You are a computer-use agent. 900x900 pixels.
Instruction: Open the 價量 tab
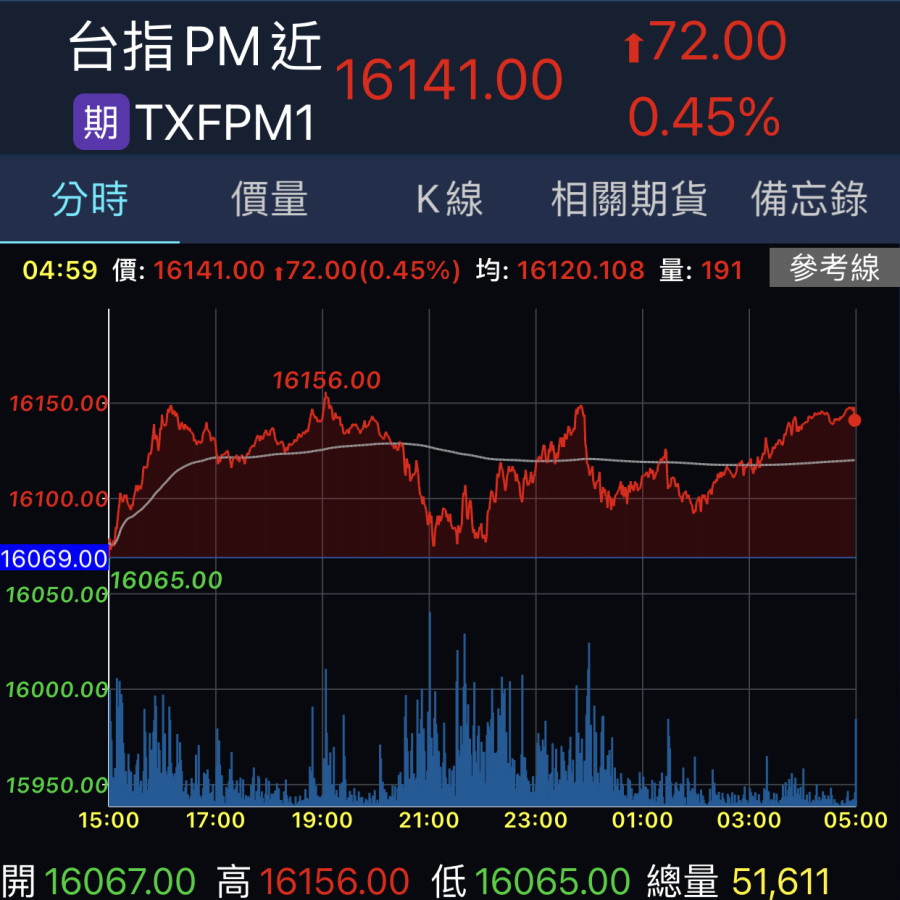click(x=270, y=199)
